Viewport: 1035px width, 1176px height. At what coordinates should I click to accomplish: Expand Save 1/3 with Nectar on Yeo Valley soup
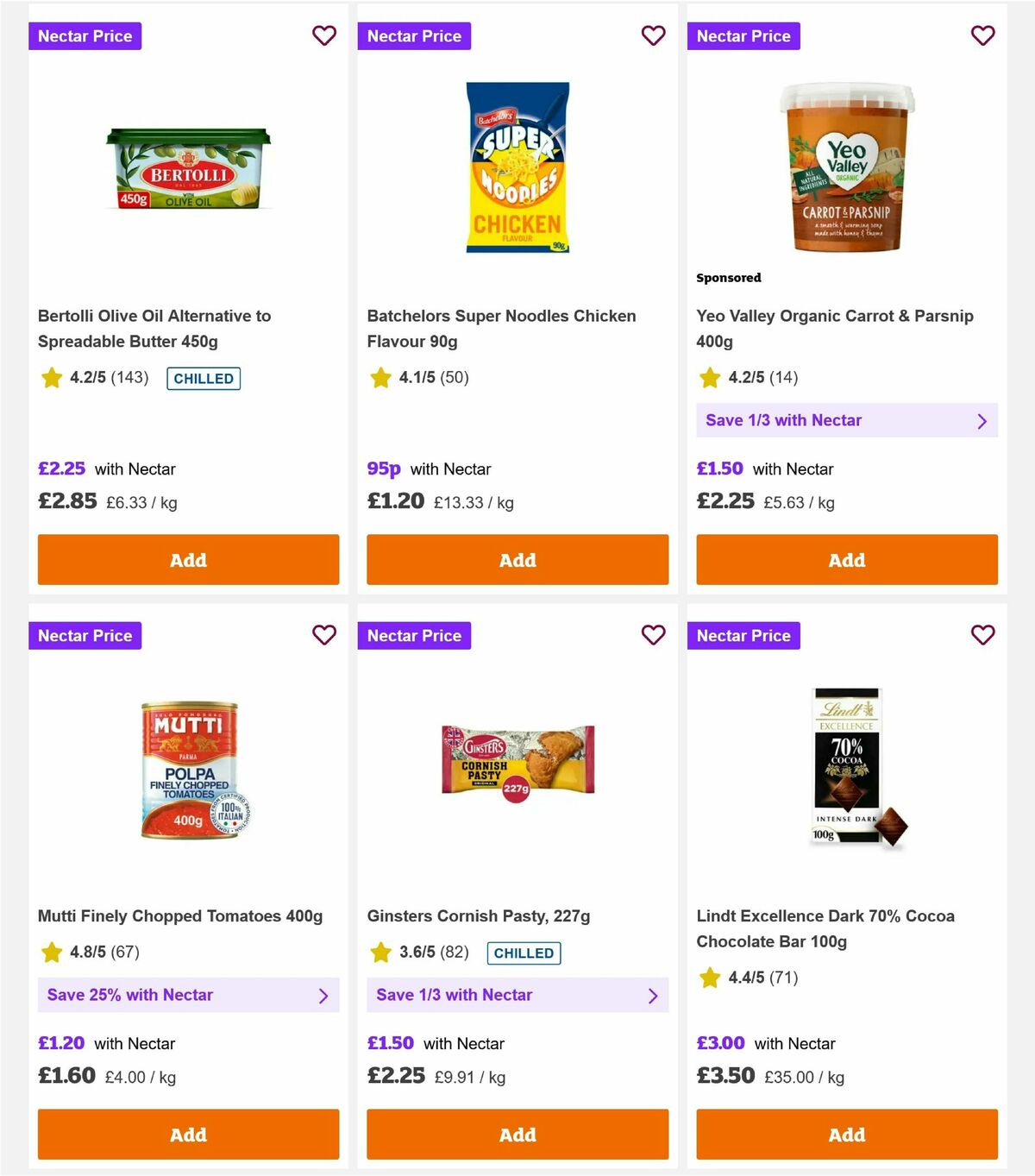point(846,420)
